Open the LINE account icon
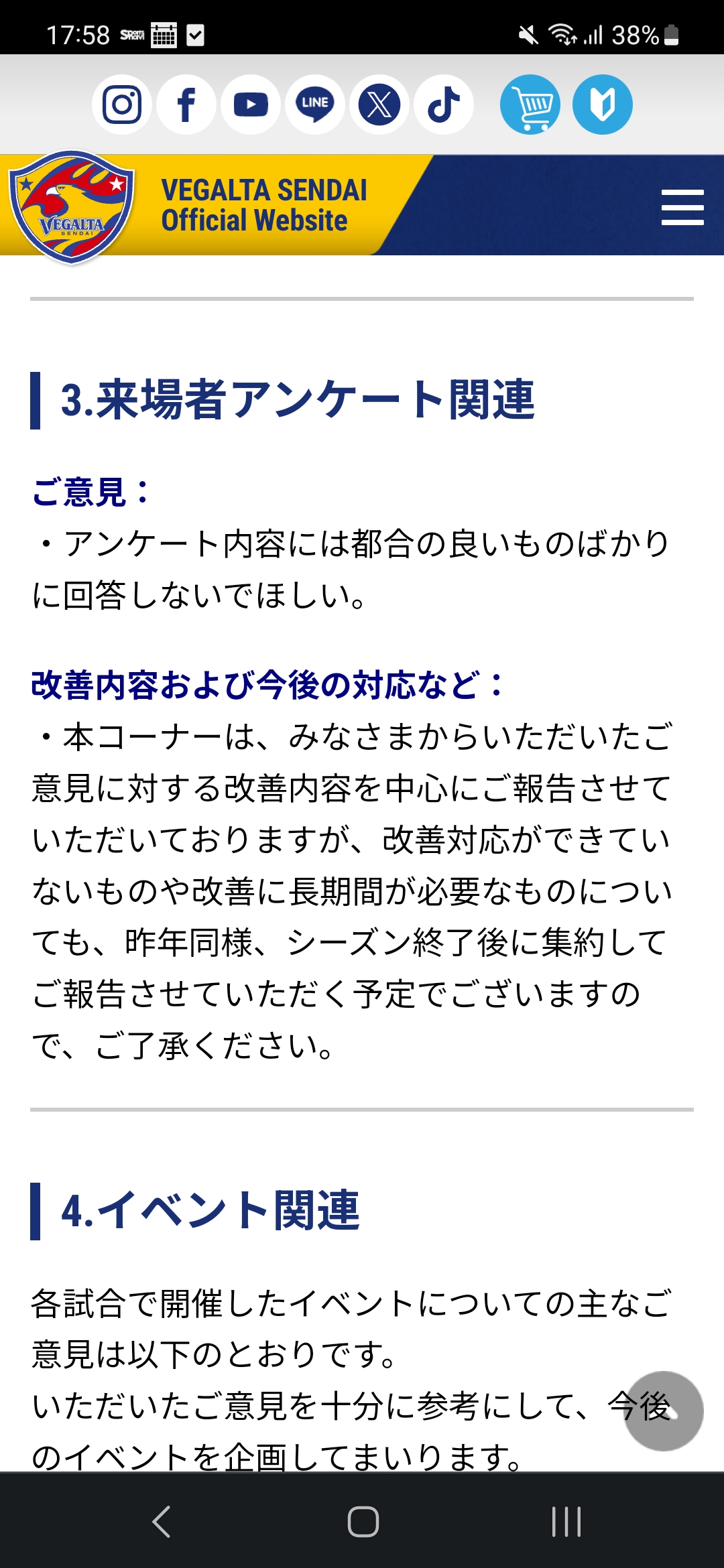Image resolution: width=724 pixels, height=1568 pixels. (x=315, y=105)
